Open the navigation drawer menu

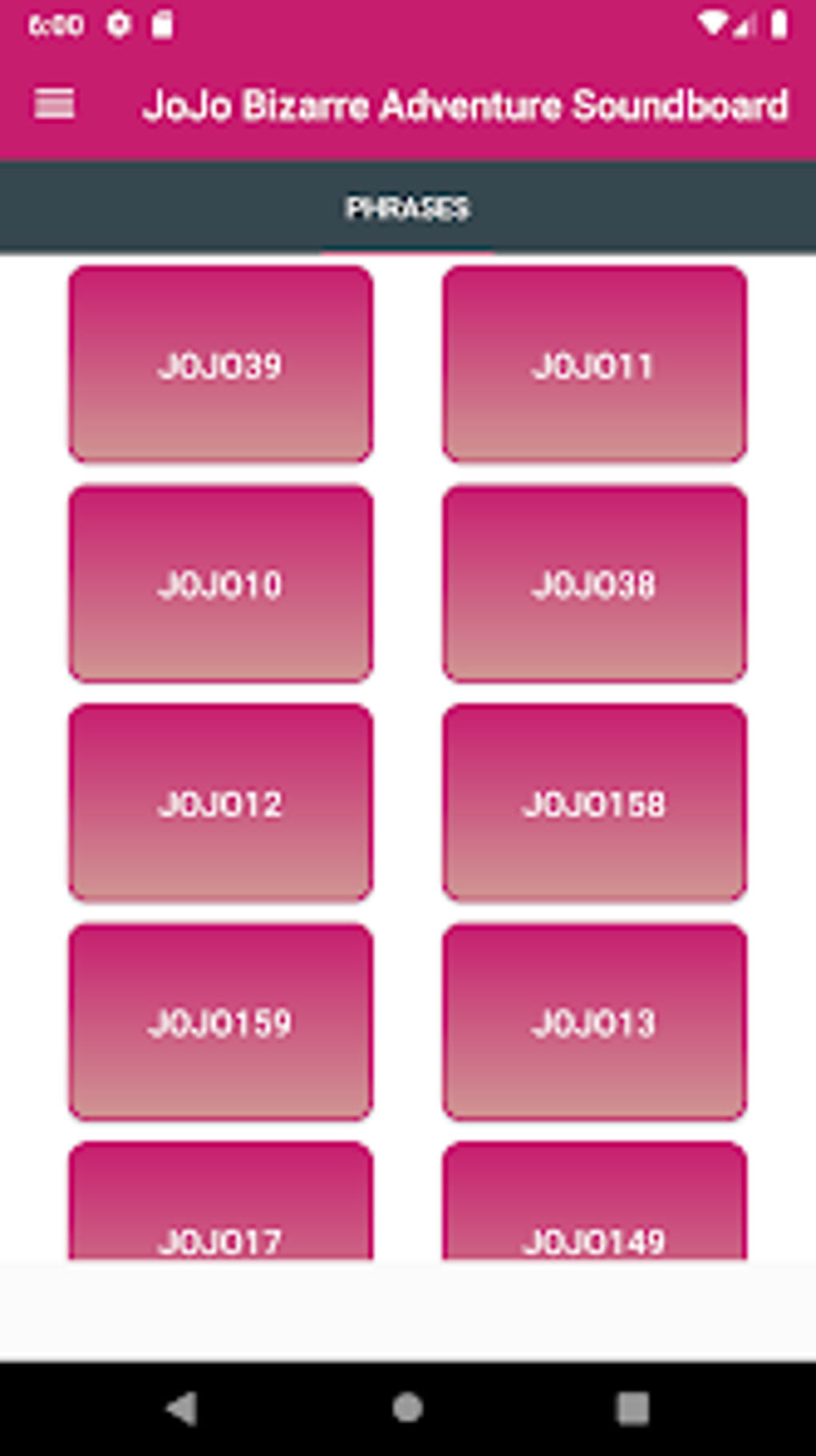coord(54,103)
